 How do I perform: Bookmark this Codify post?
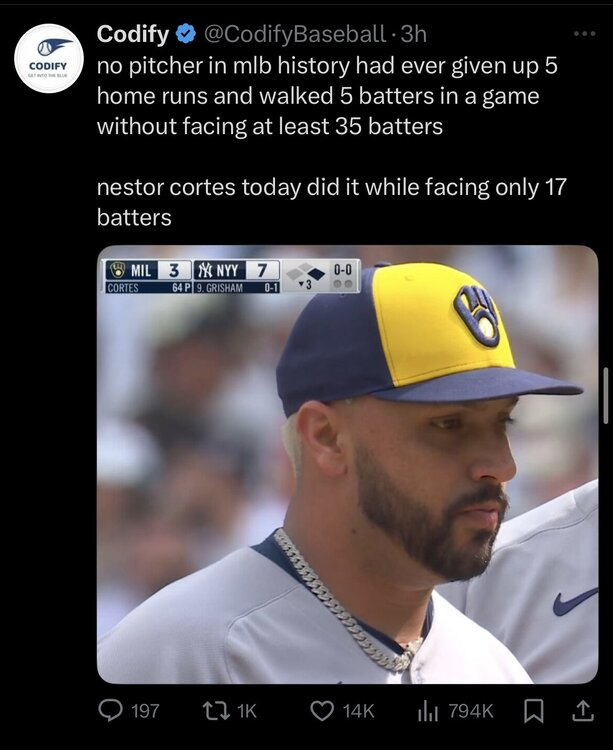(x=535, y=710)
